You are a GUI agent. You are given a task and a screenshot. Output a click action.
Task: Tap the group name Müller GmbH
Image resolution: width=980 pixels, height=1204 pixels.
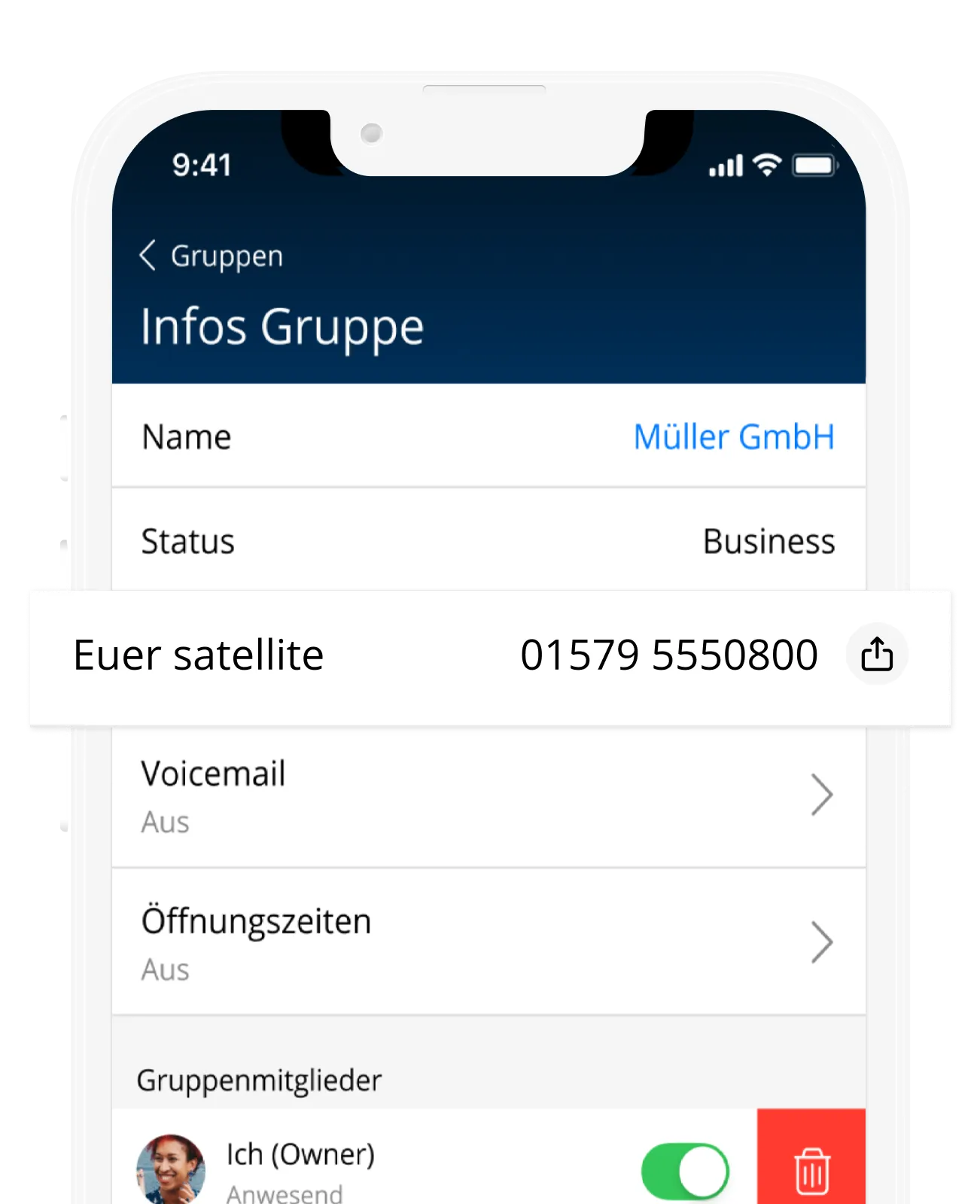pos(734,436)
